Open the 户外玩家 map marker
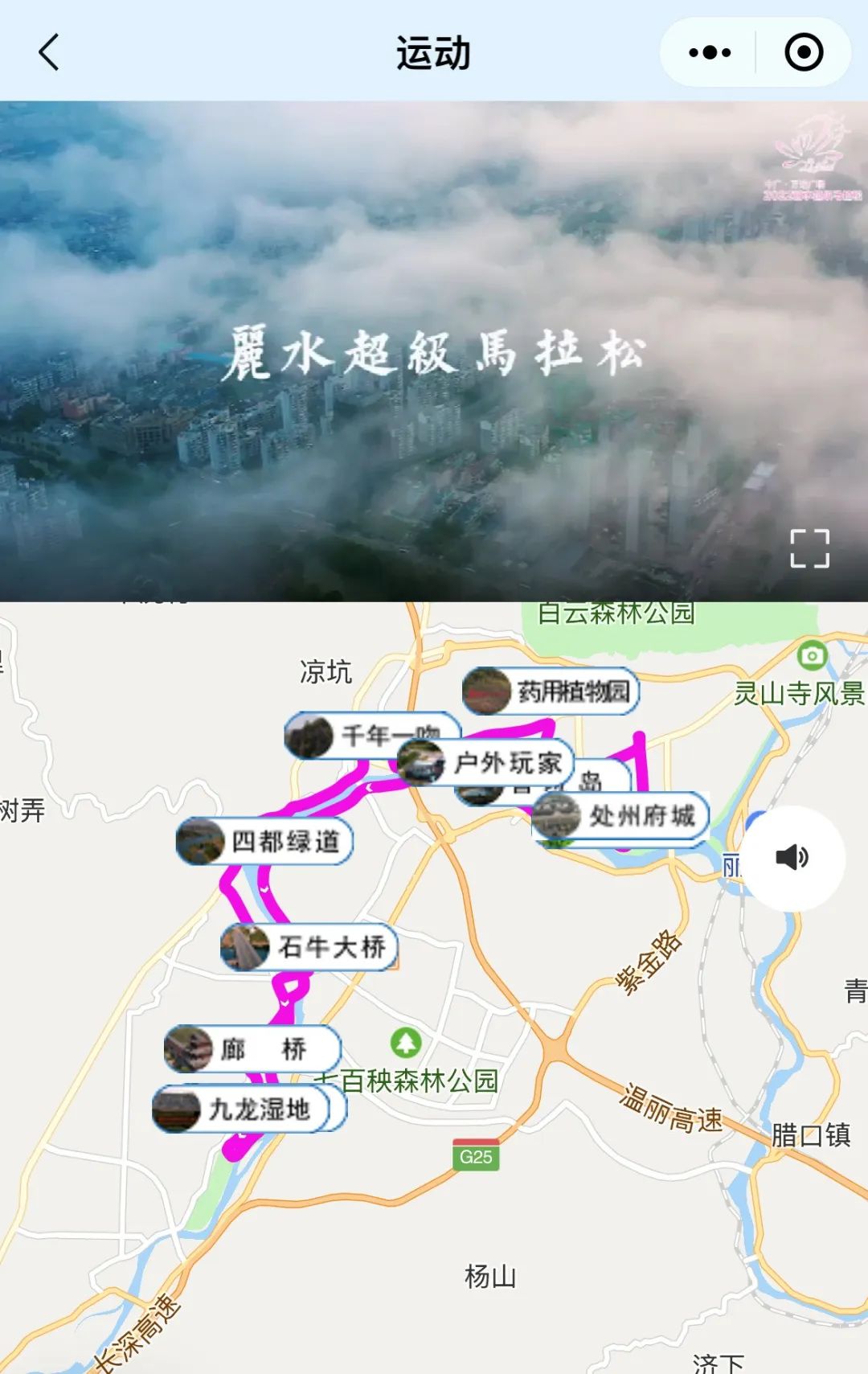Image resolution: width=868 pixels, height=1374 pixels. (487, 762)
